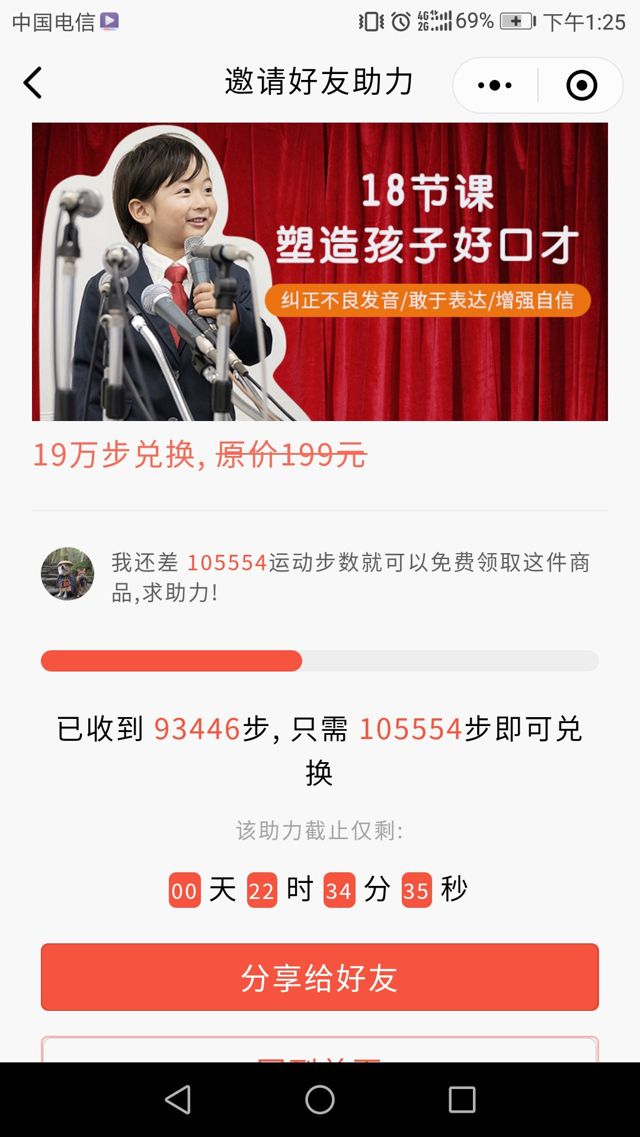
Task: Tap the partially visible button below 分享给好友
Action: coord(320,1050)
